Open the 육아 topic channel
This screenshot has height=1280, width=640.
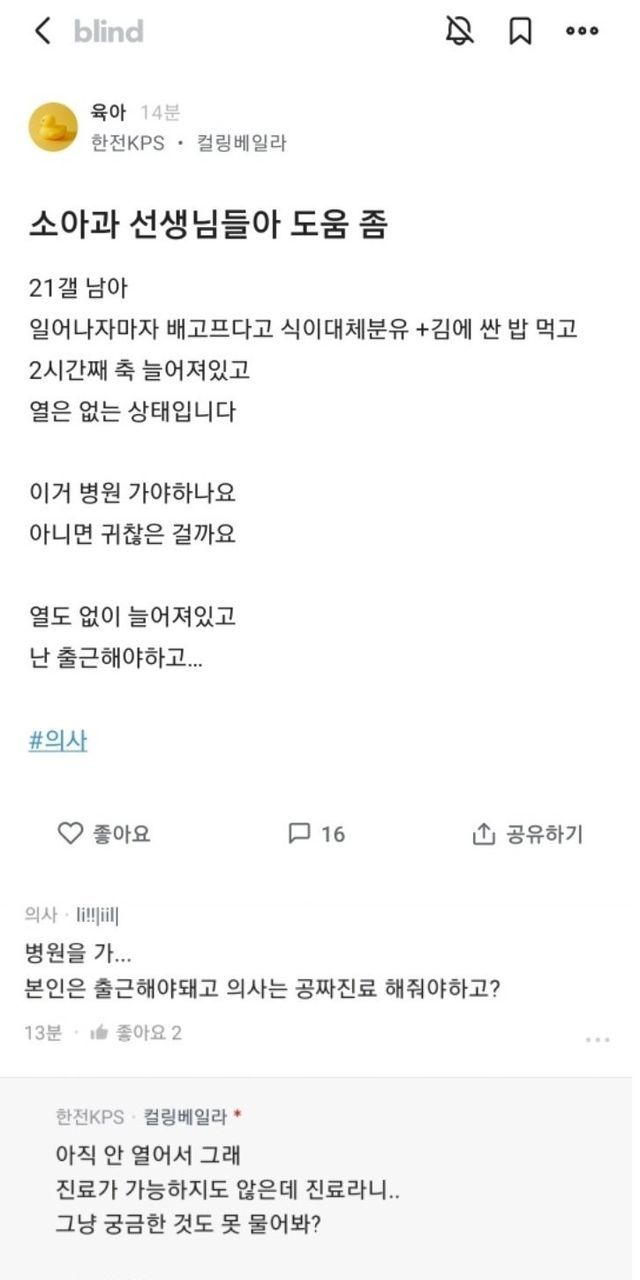(x=108, y=114)
